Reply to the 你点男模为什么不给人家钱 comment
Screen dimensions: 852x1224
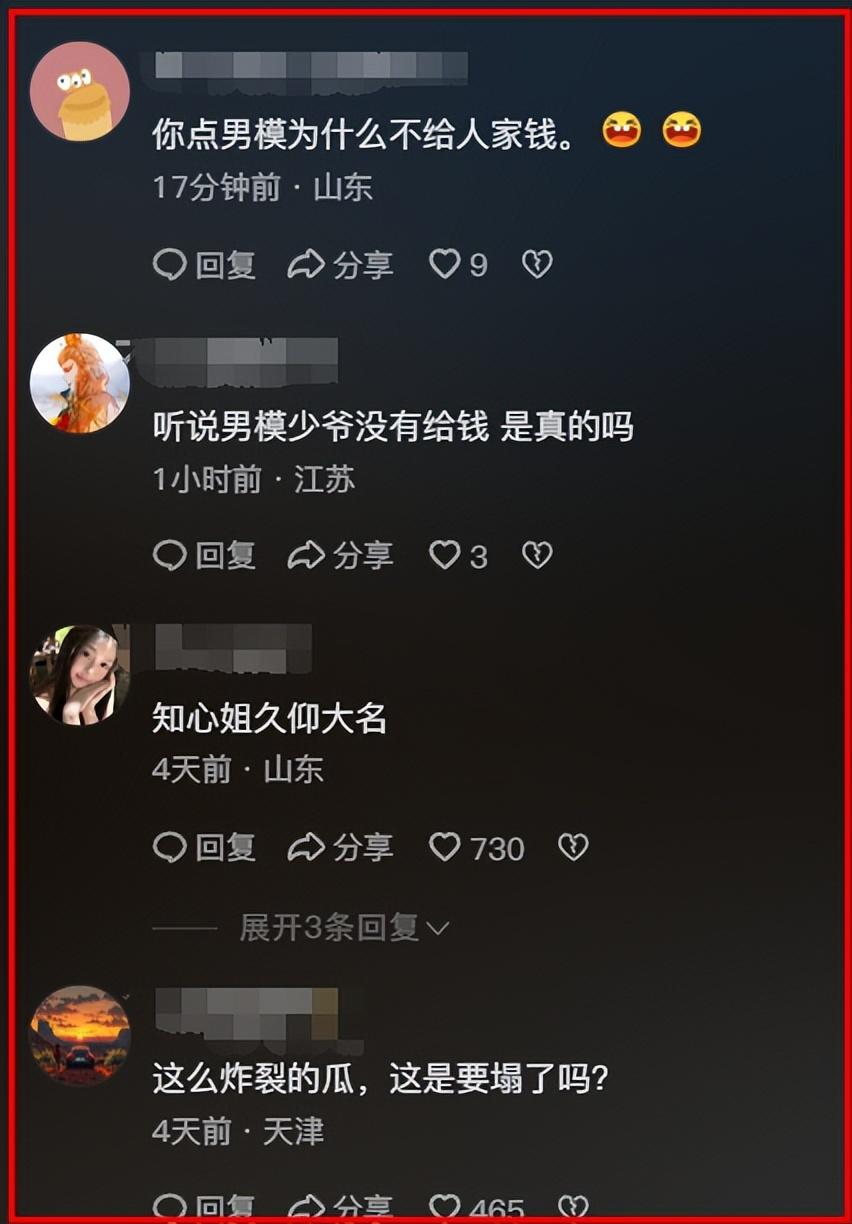[205, 264]
